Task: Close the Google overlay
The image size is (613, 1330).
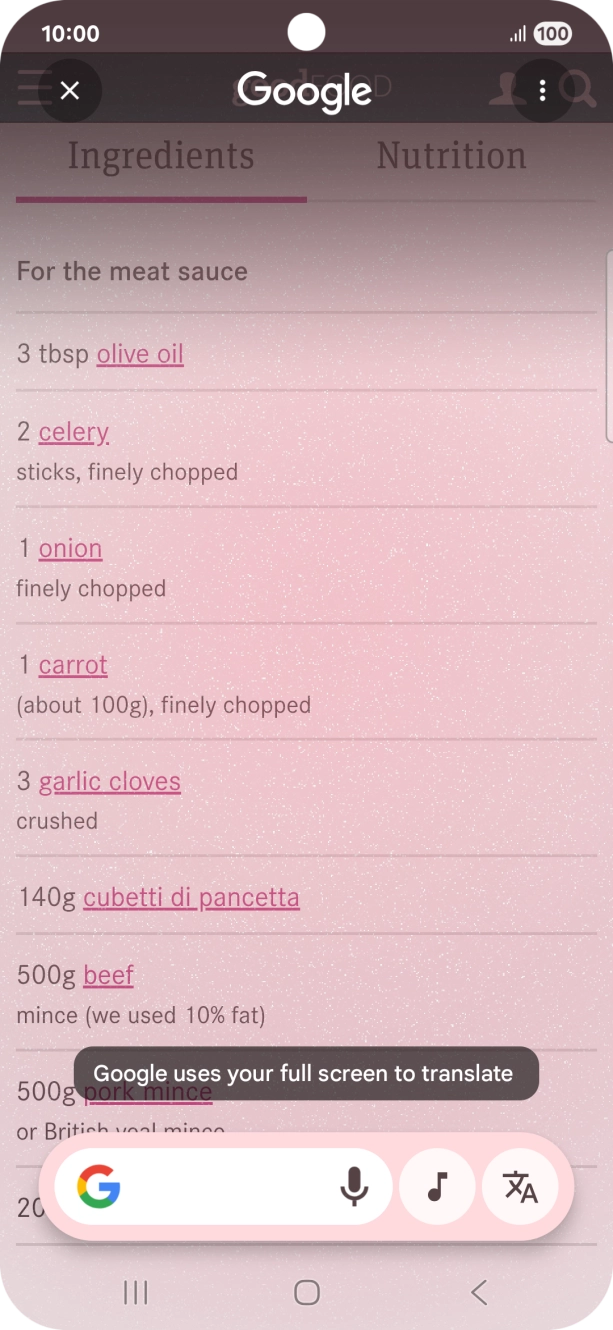Action: (x=69, y=91)
